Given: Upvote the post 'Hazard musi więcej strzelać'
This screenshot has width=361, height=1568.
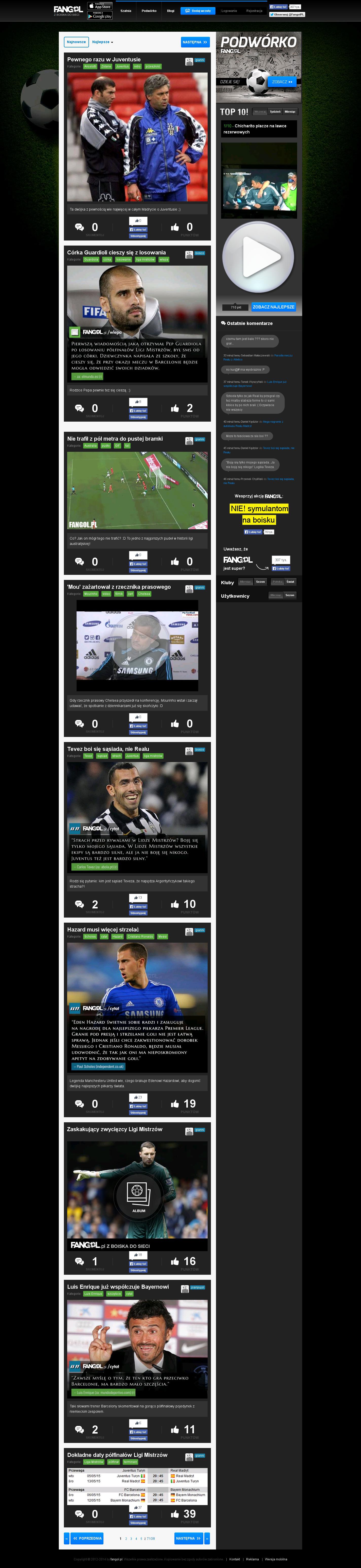Looking at the screenshot, I should pos(175,1104).
